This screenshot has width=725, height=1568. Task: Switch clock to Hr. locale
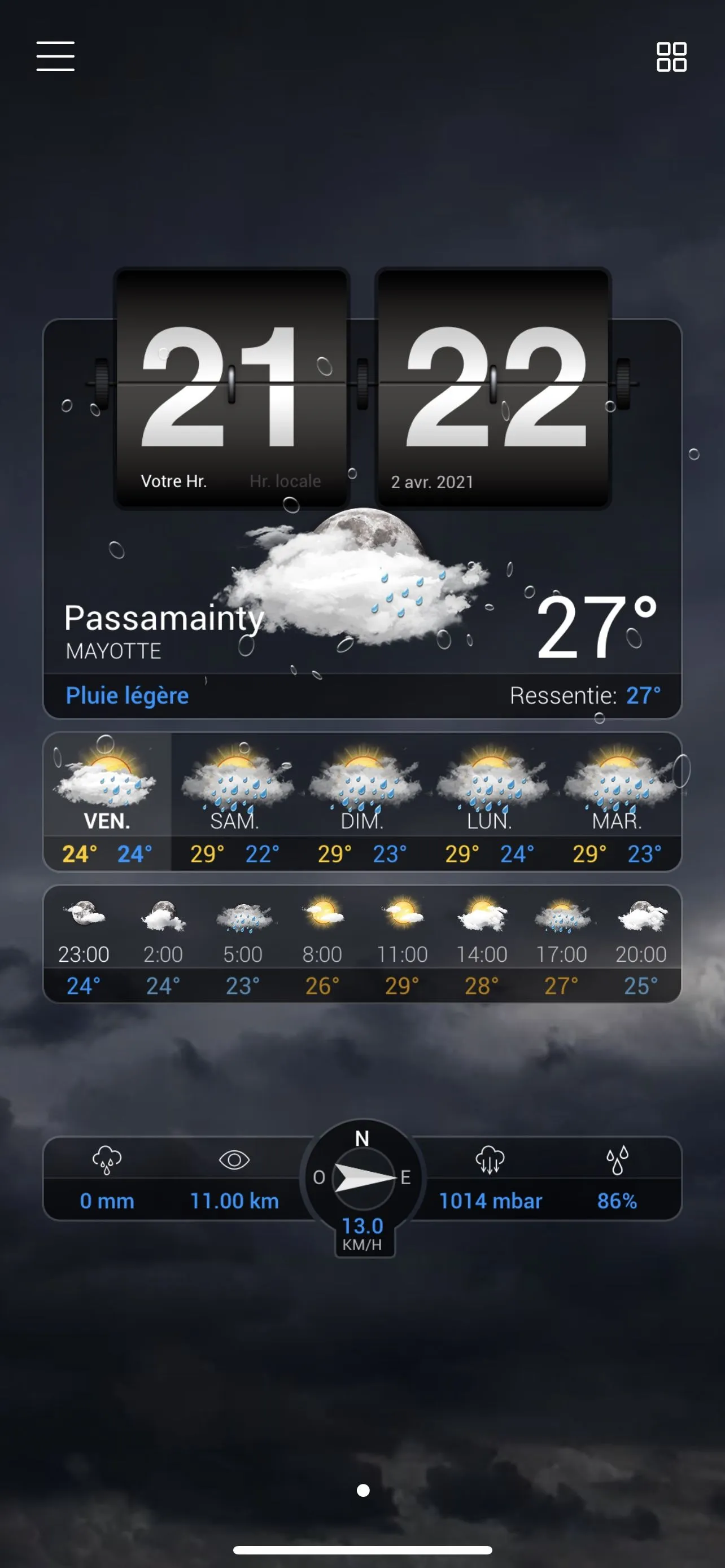(x=285, y=481)
